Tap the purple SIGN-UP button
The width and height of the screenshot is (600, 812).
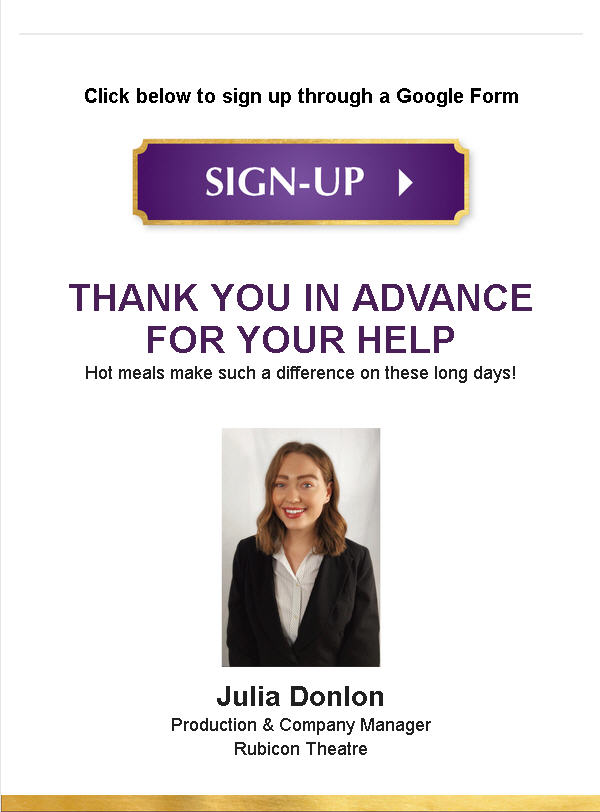click(x=300, y=182)
